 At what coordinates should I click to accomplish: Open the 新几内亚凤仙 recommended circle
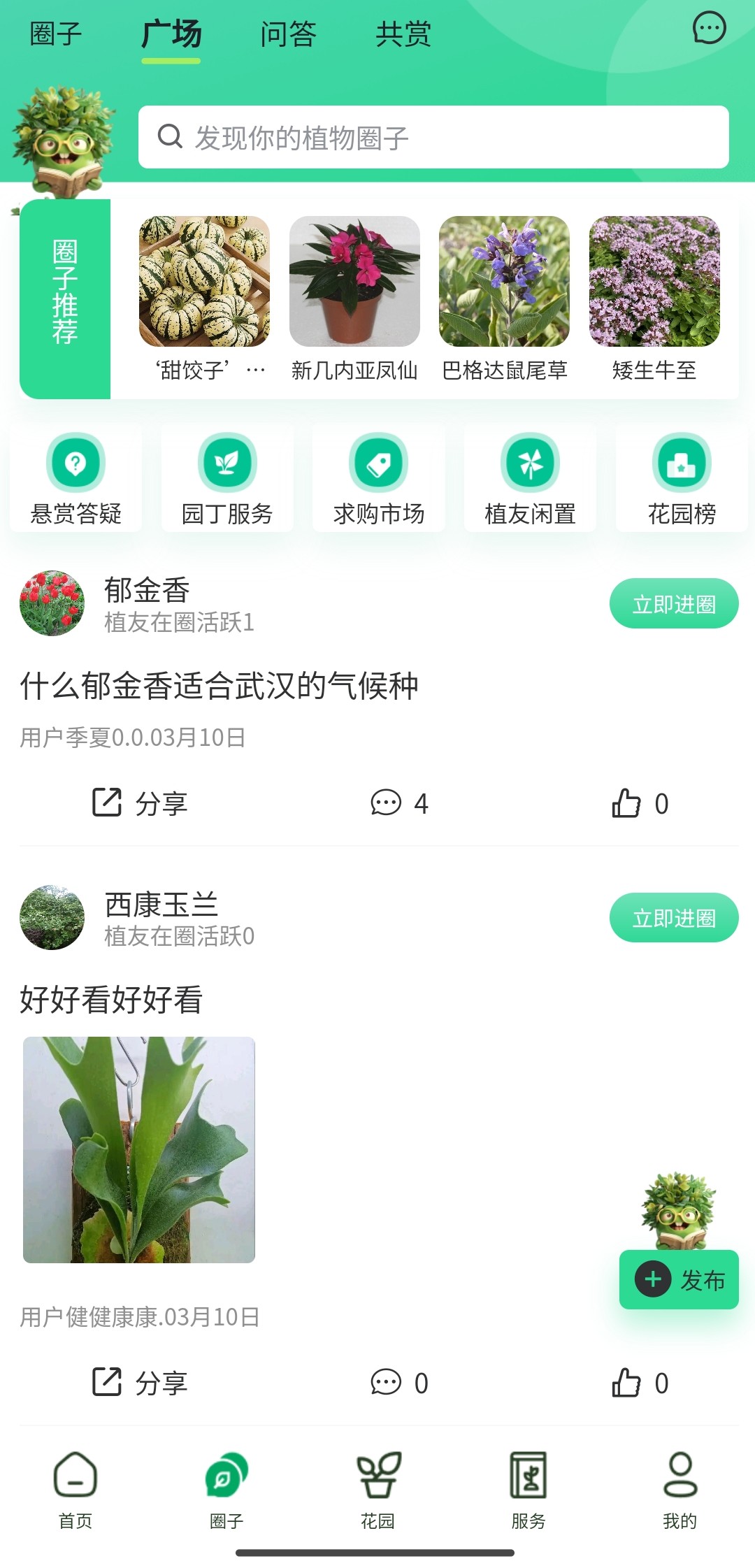click(354, 299)
